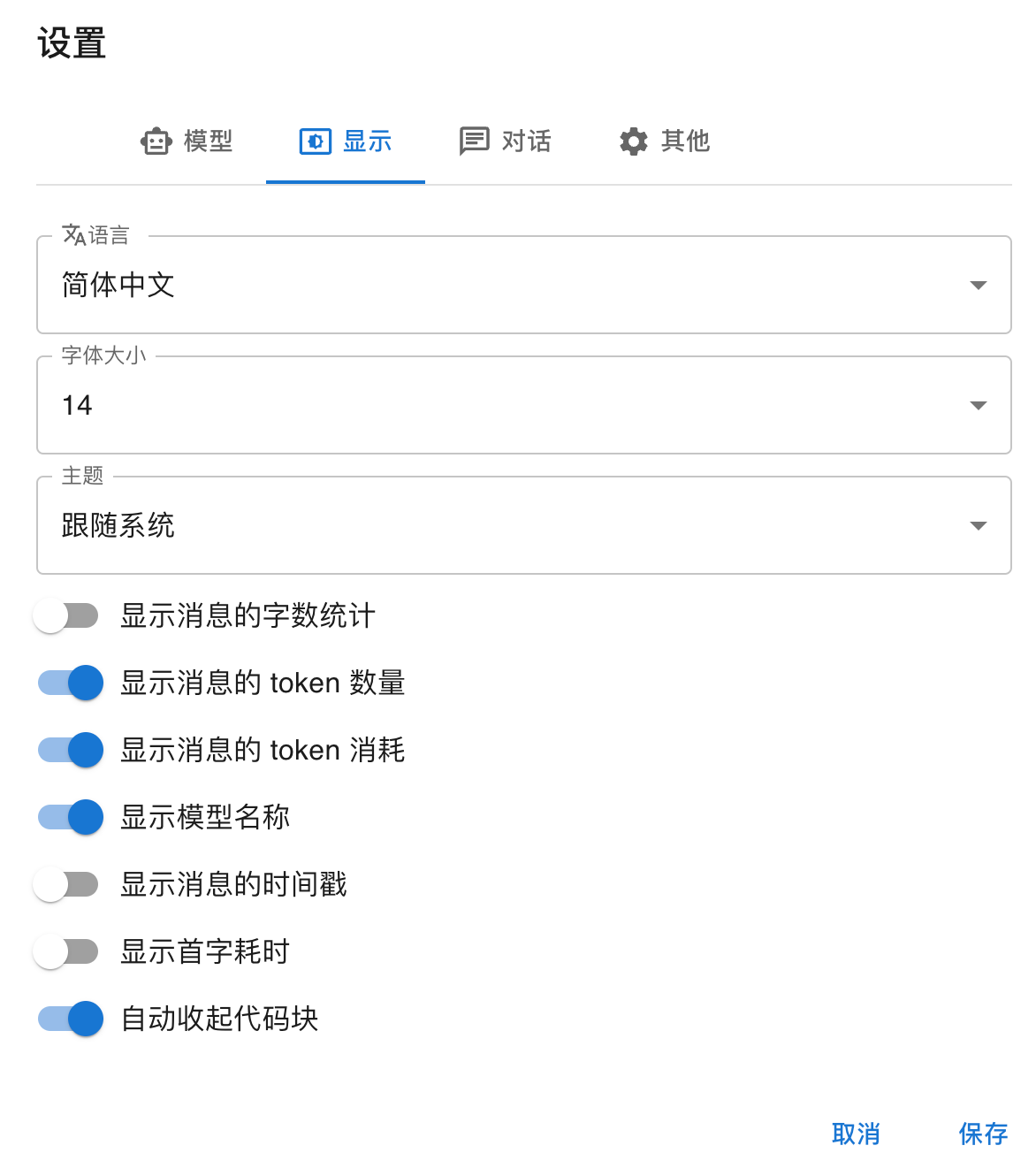Expand the 语言 dropdown showing 简体中文
Screen dimensions: 1036x1176
click(x=523, y=285)
